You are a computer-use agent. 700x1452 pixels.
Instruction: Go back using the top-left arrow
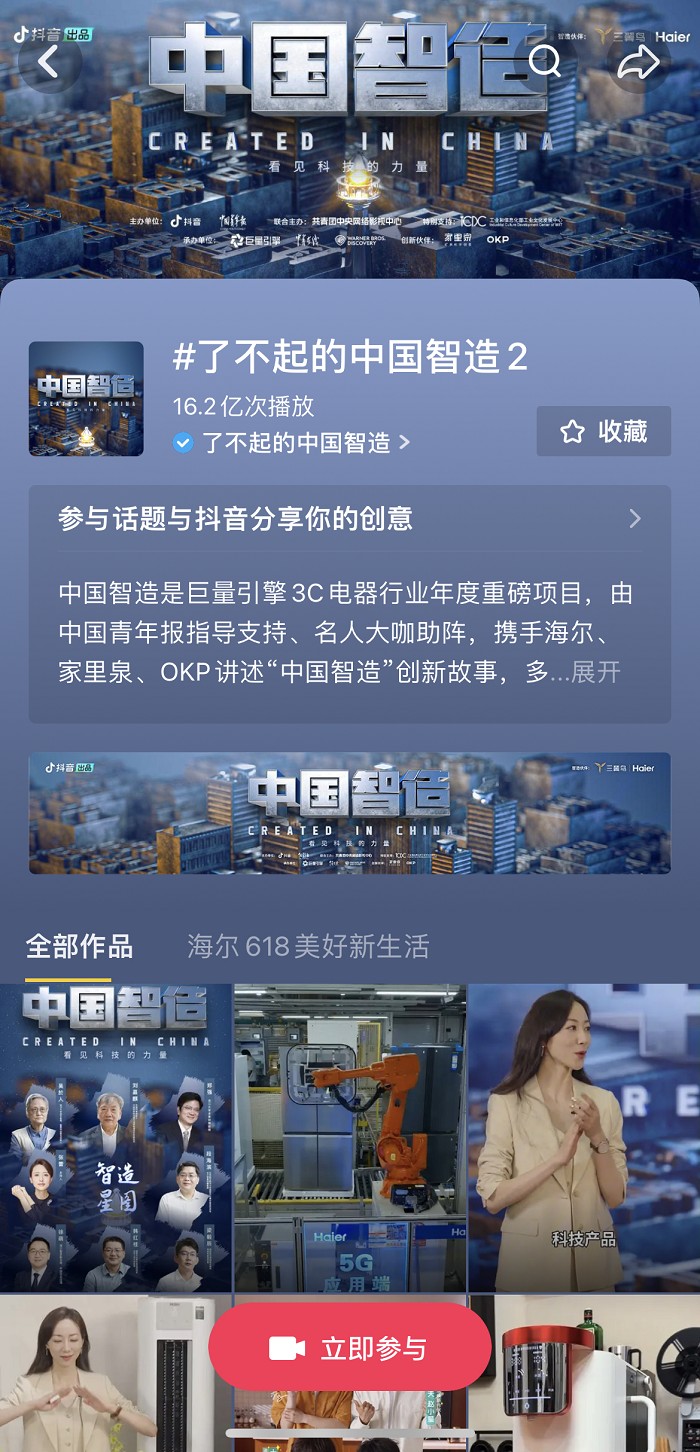pos(48,62)
